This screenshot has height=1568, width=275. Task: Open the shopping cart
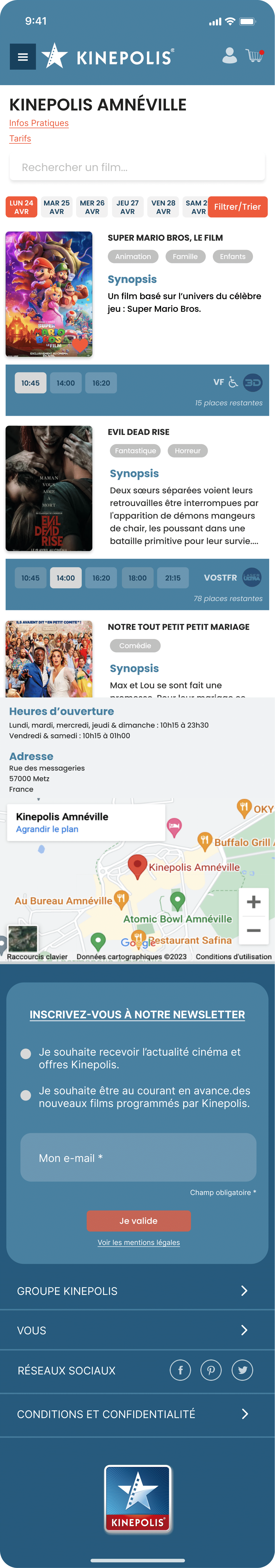254,56
